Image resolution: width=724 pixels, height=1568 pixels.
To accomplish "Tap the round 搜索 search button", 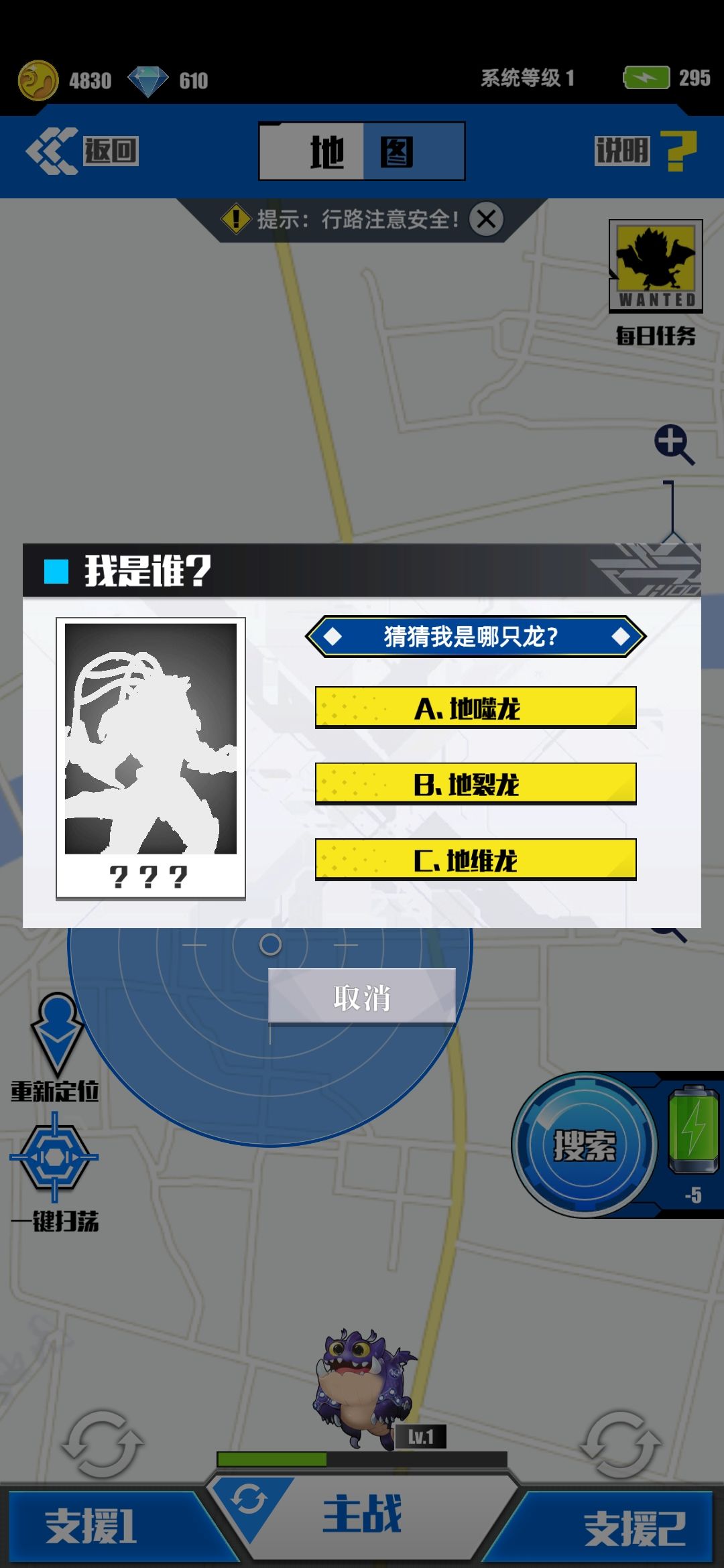I will pyautogui.click(x=584, y=1145).
